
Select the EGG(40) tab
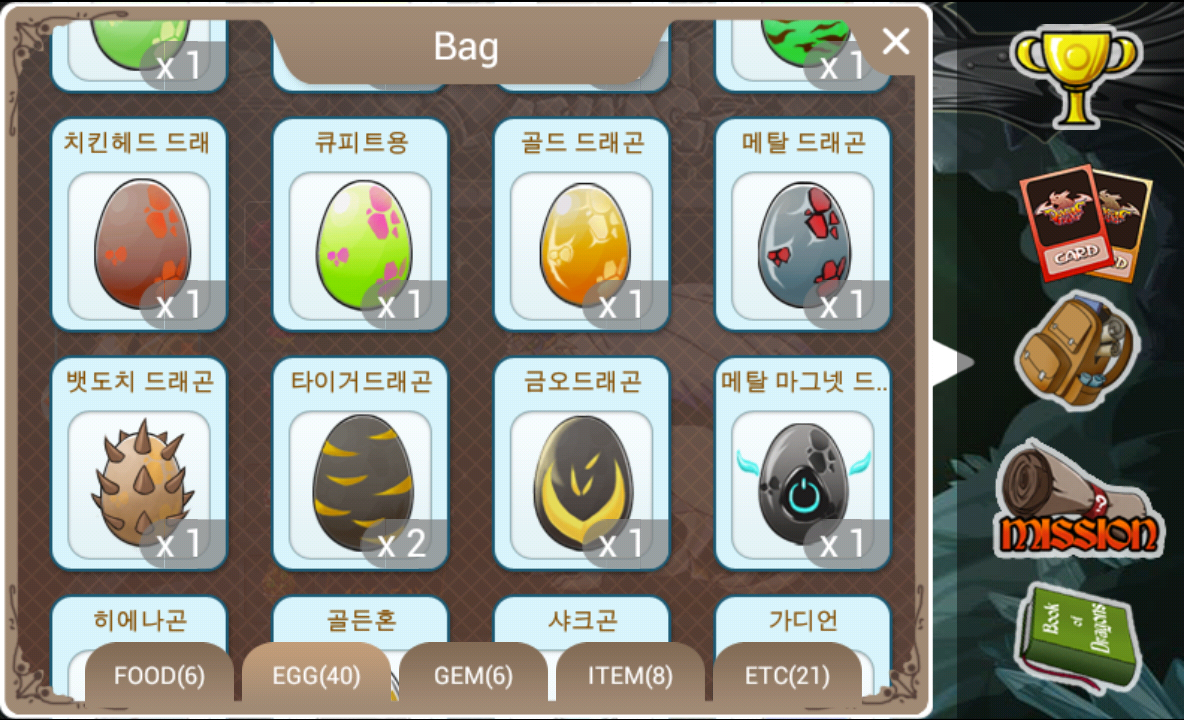click(x=316, y=676)
